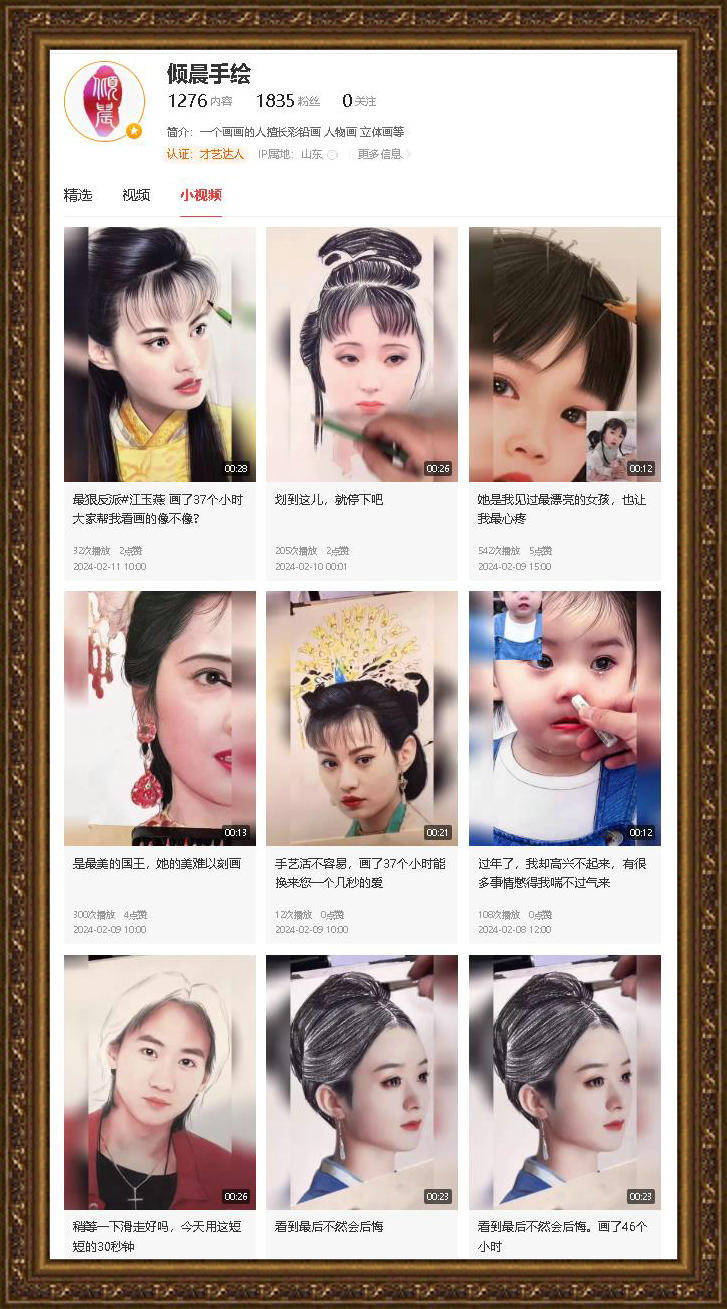Open the video 看到最后不然会后悔。画了46个小时

[565, 1082]
